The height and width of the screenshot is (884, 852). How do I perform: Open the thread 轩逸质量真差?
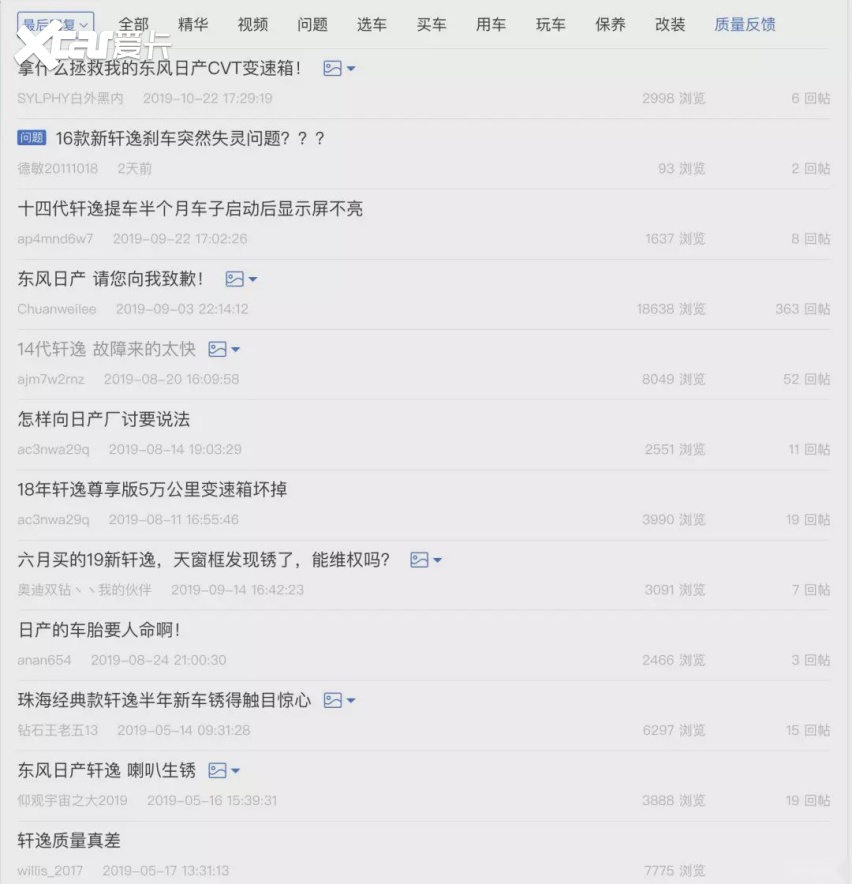tap(69, 840)
